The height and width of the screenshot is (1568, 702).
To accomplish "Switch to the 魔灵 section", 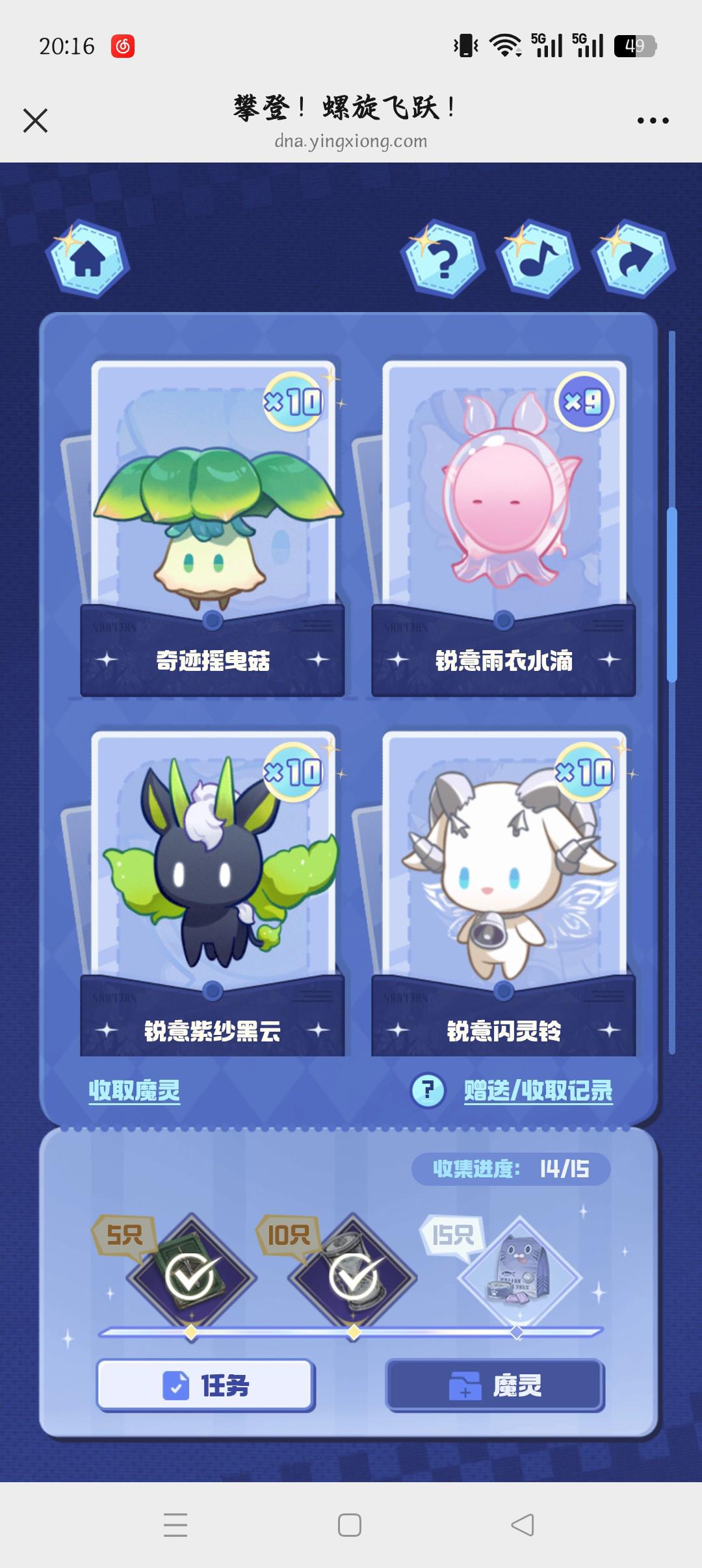I will tap(495, 1385).
